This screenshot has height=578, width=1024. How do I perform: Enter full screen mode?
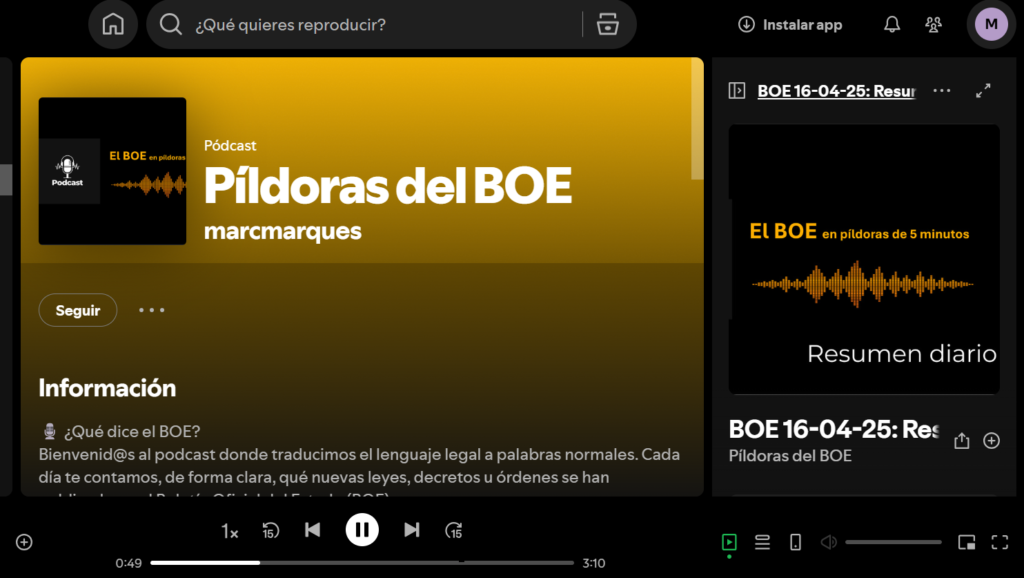coord(999,542)
